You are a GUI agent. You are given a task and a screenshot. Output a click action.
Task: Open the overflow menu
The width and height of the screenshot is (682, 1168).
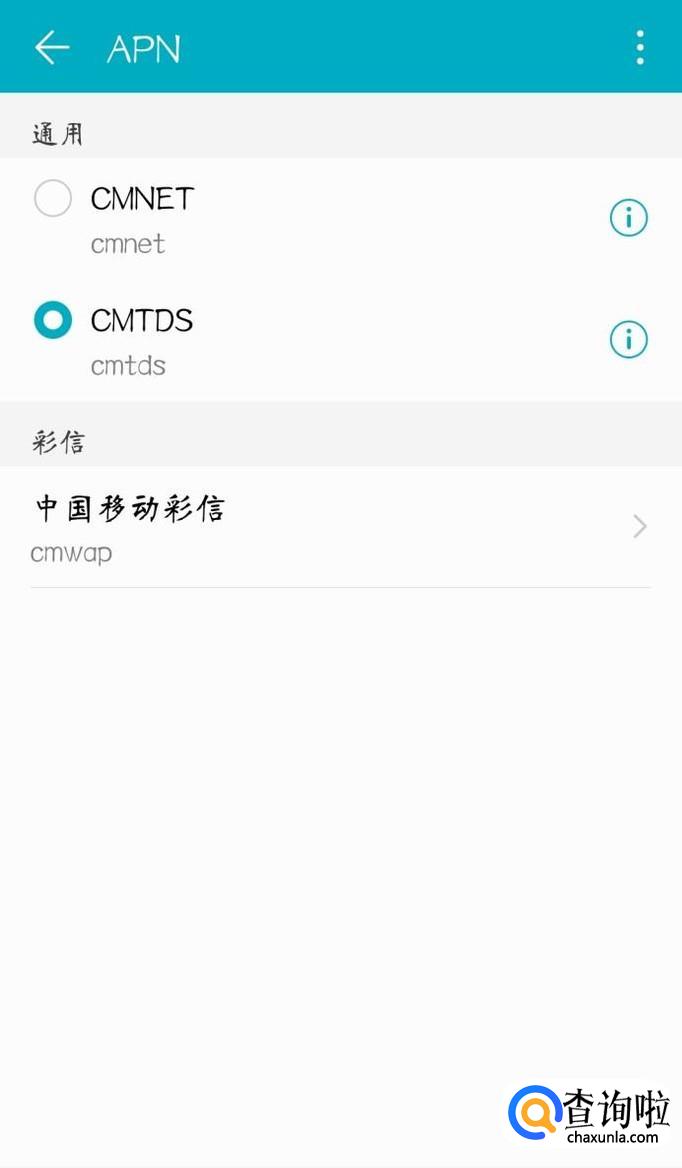[x=640, y=47]
